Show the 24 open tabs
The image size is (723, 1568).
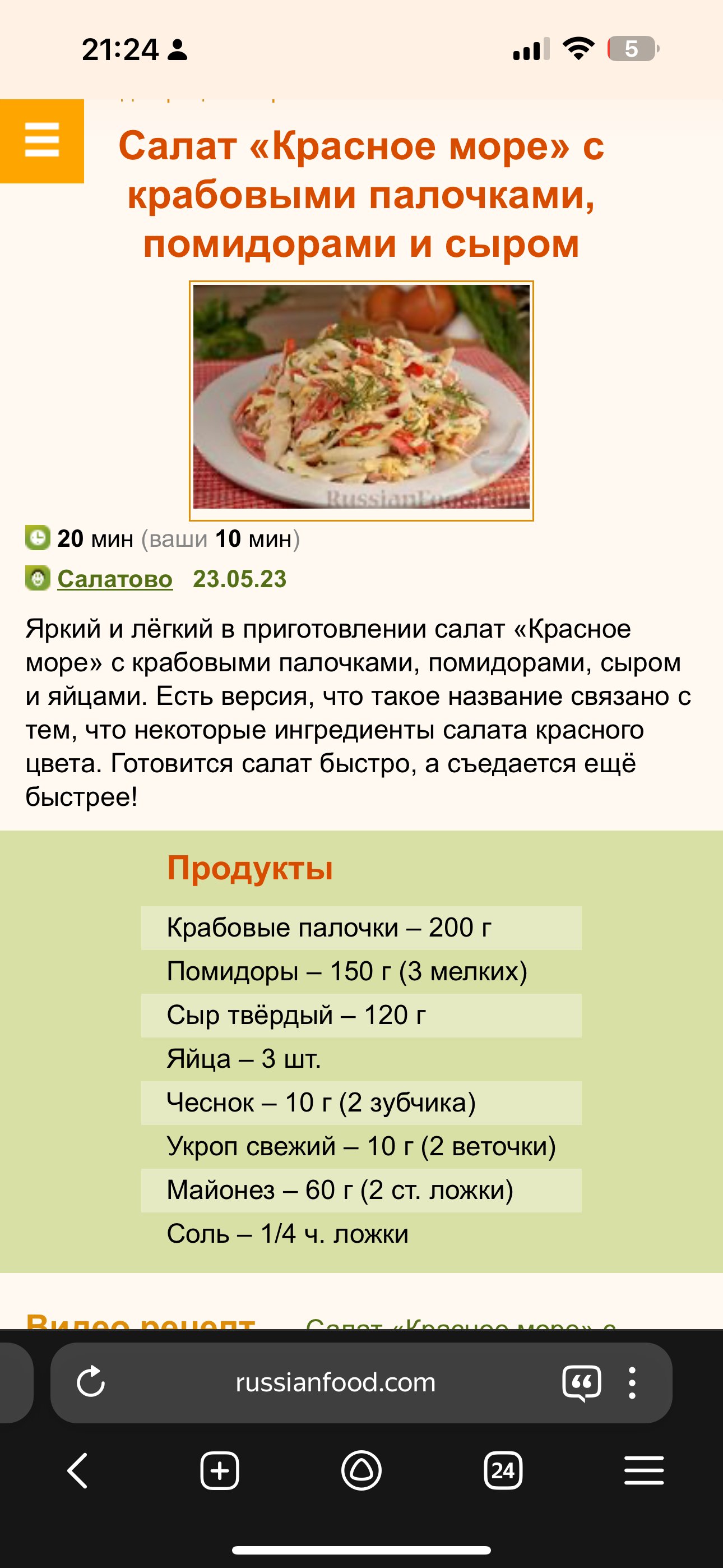pyautogui.click(x=503, y=1470)
